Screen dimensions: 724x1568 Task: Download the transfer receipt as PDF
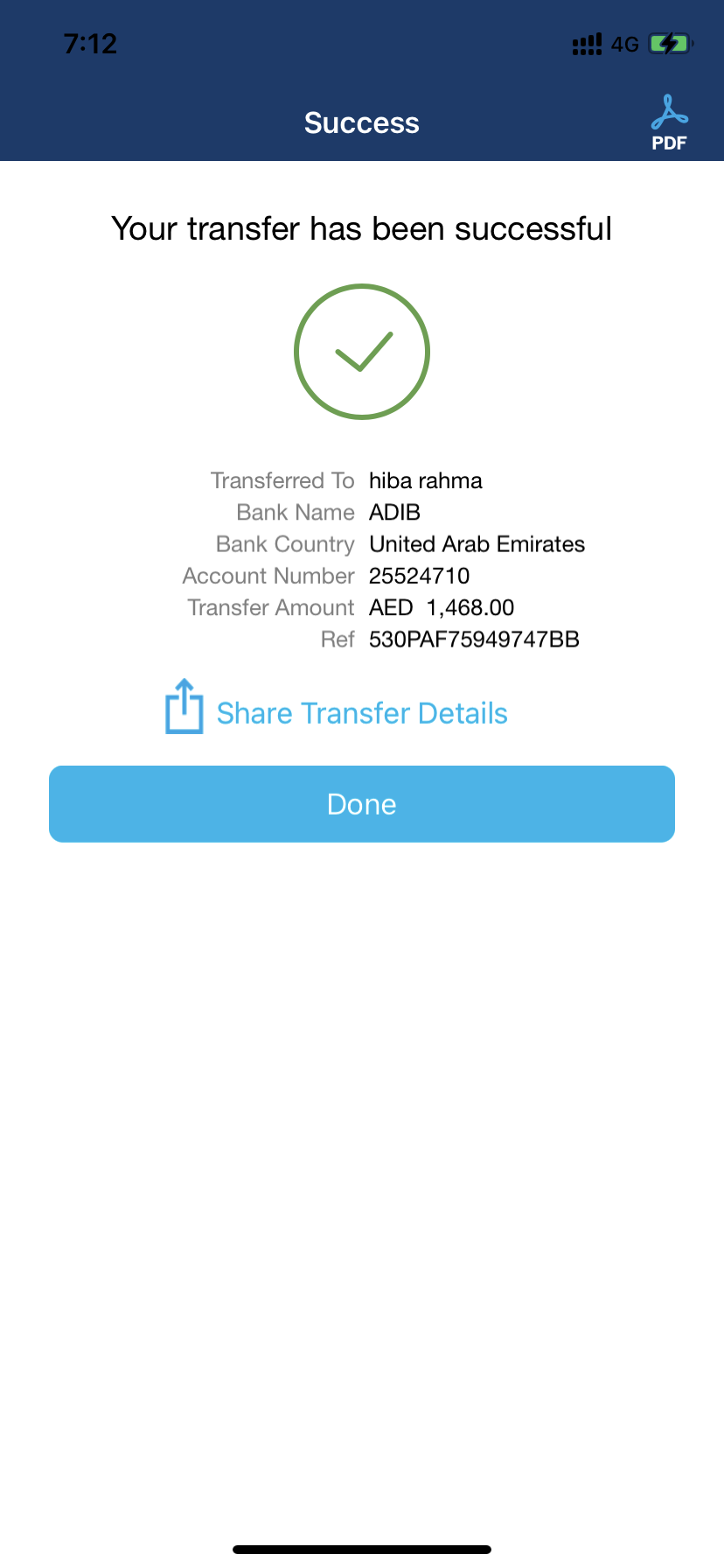[669, 123]
